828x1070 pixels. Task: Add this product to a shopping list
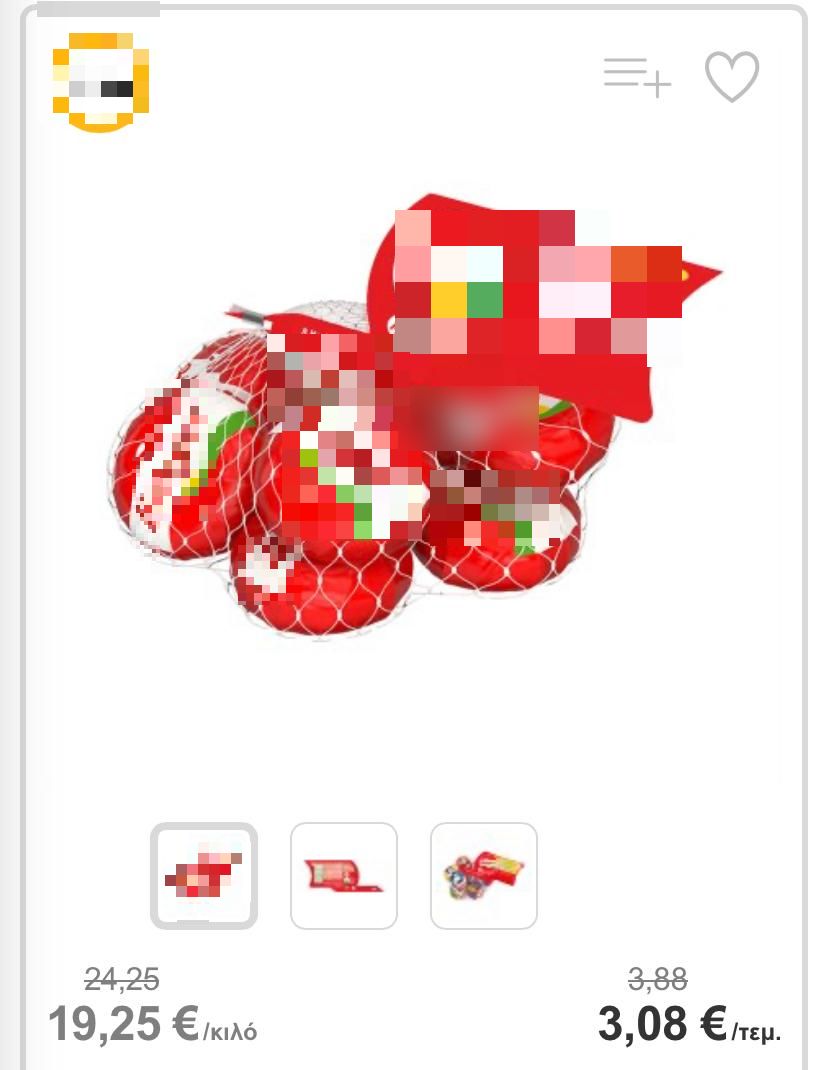(x=637, y=77)
